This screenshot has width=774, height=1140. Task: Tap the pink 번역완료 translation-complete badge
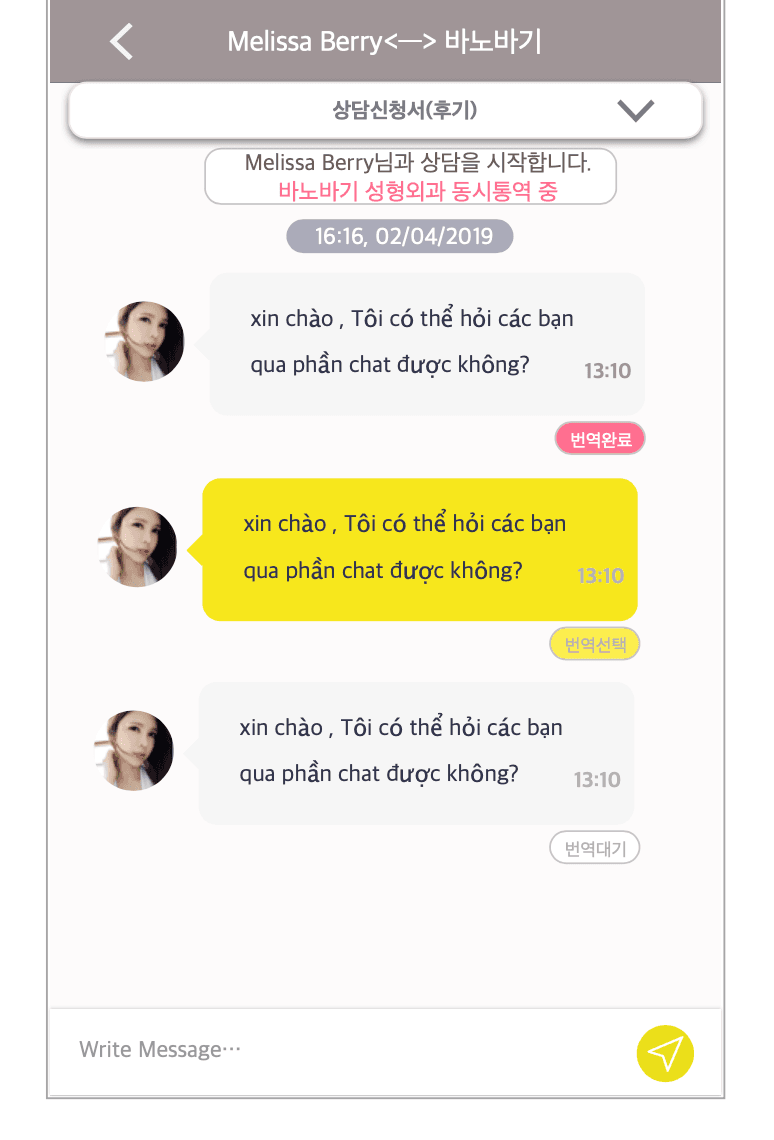point(600,438)
